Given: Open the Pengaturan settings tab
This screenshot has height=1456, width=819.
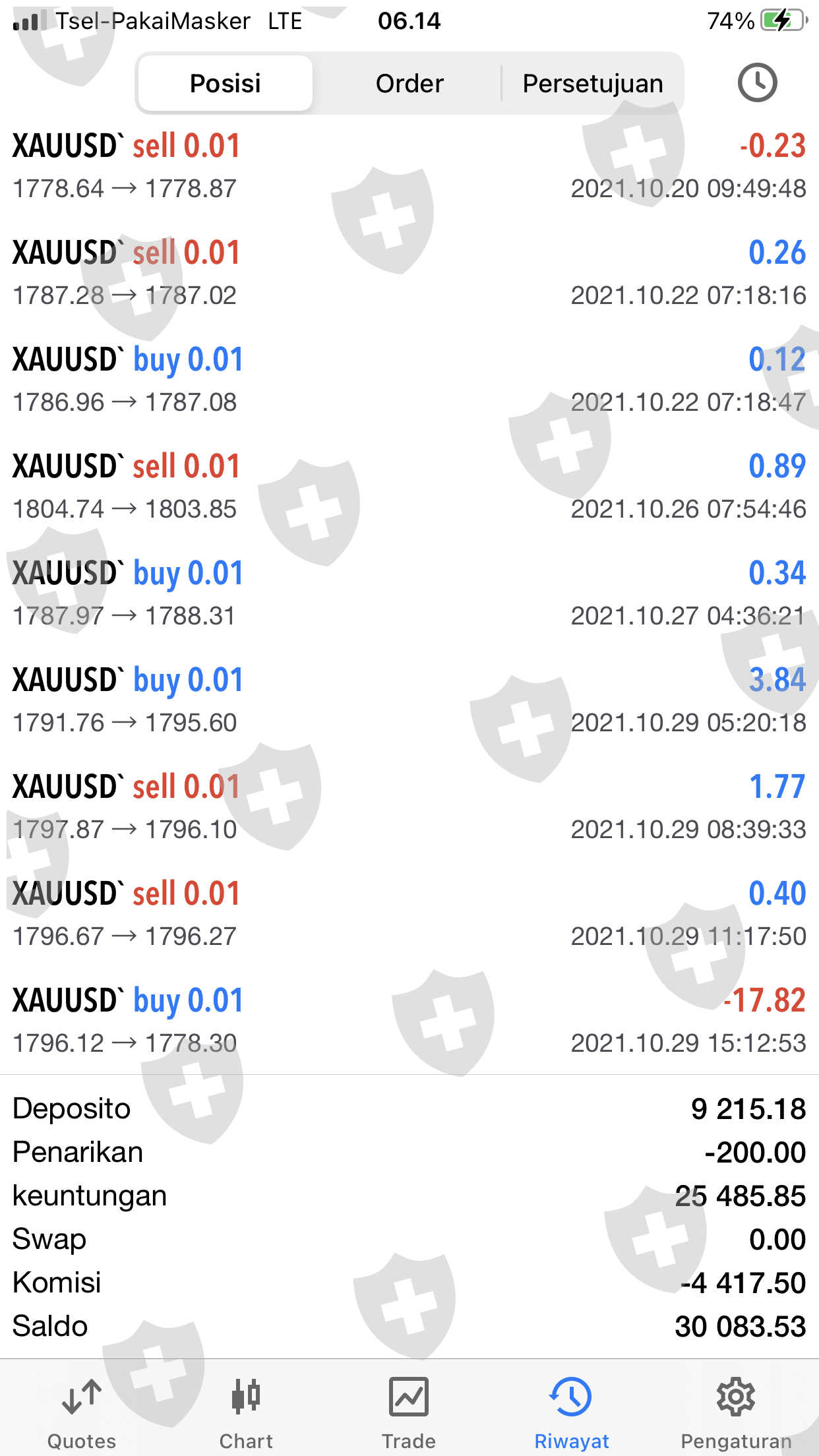Looking at the screenshot, I should [735, 1412].
